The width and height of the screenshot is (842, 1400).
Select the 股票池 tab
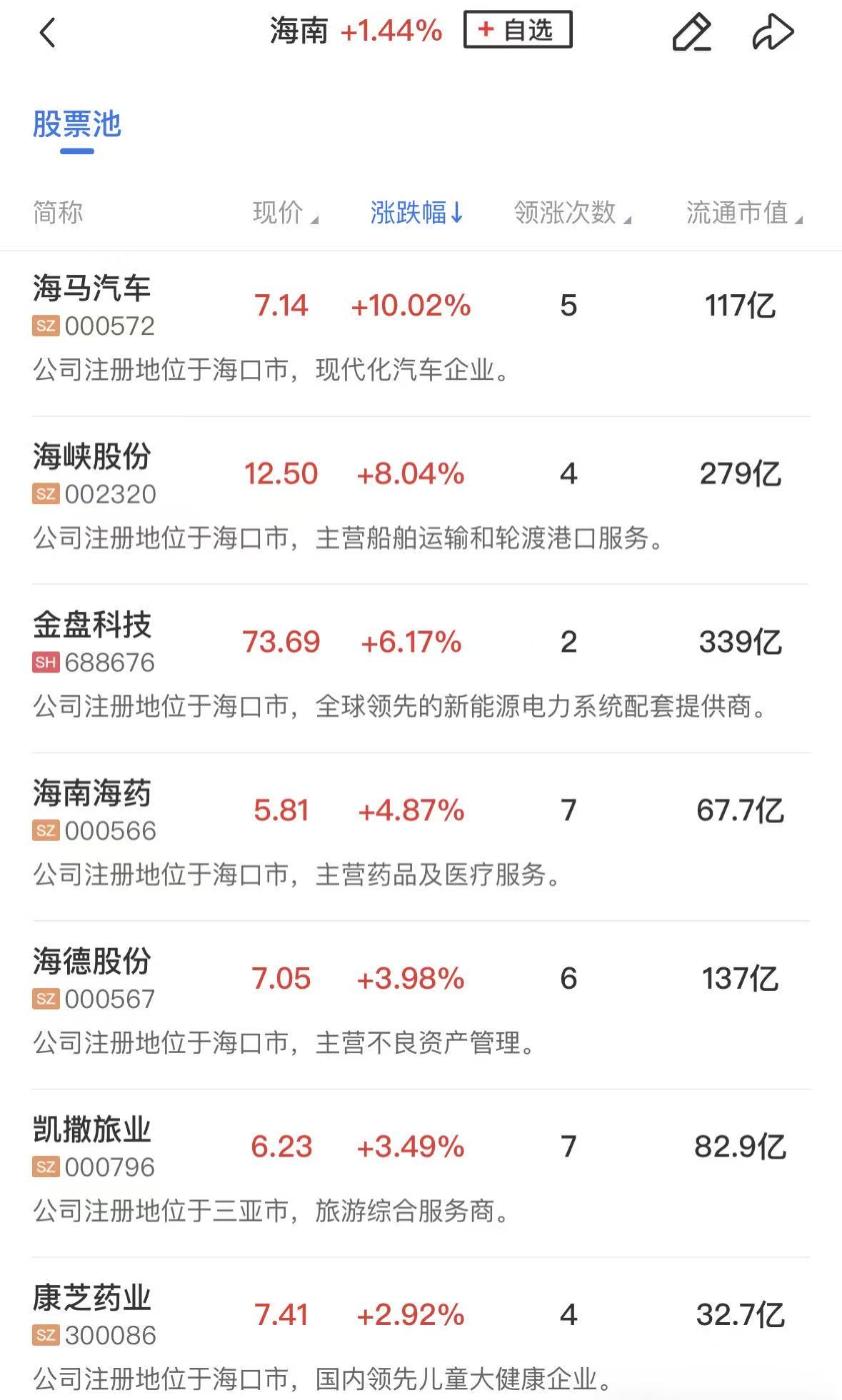77,125
